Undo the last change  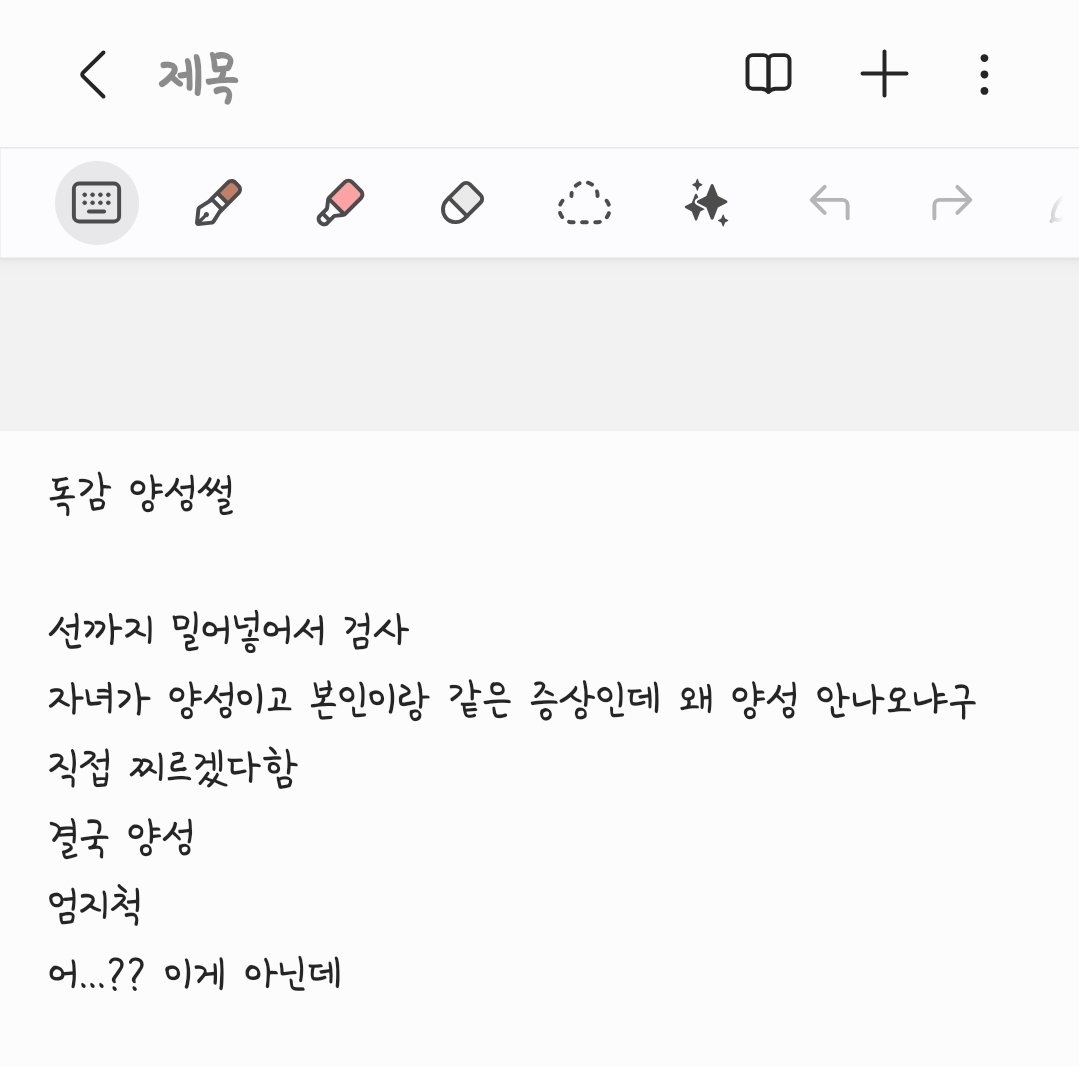click(829, 203)
